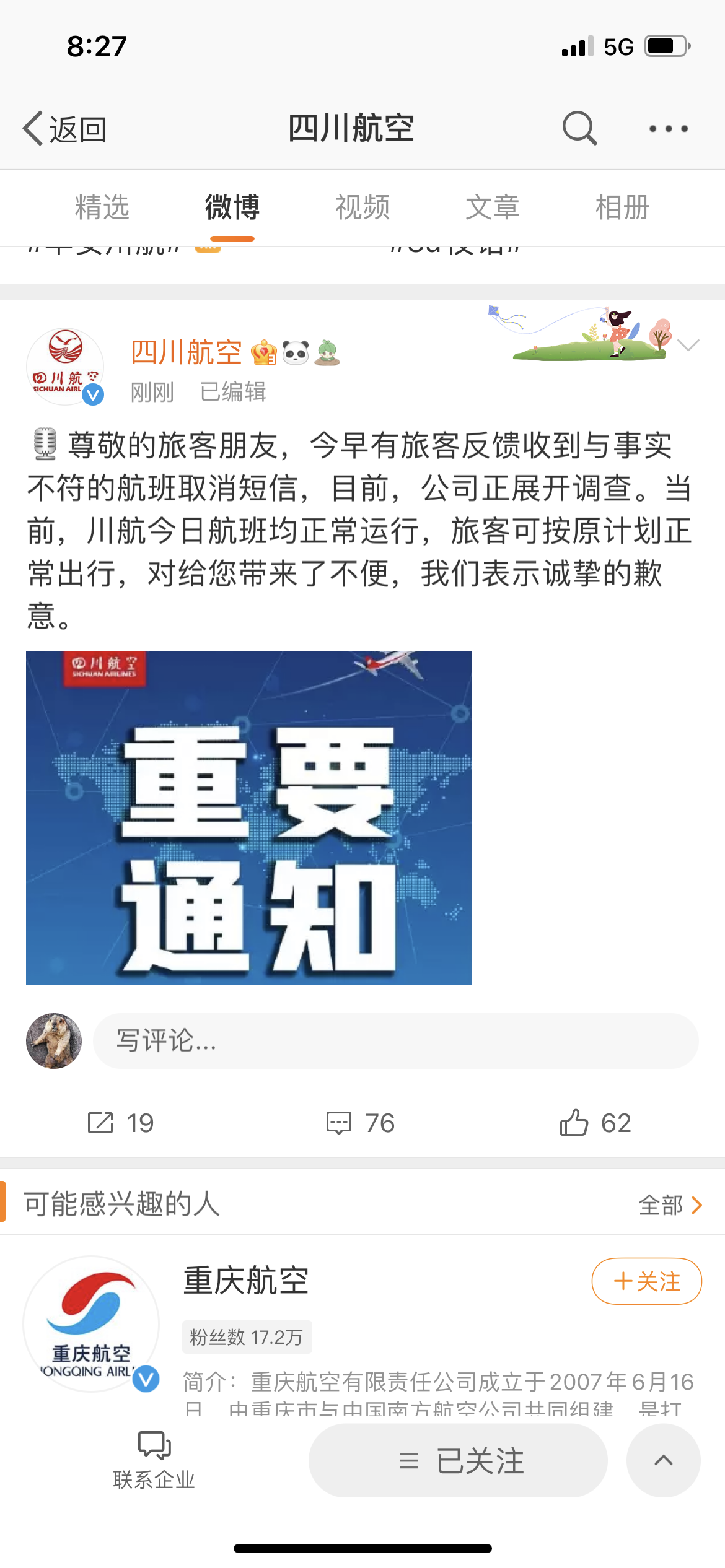Switch to the 文章 tab

point(493,207)
